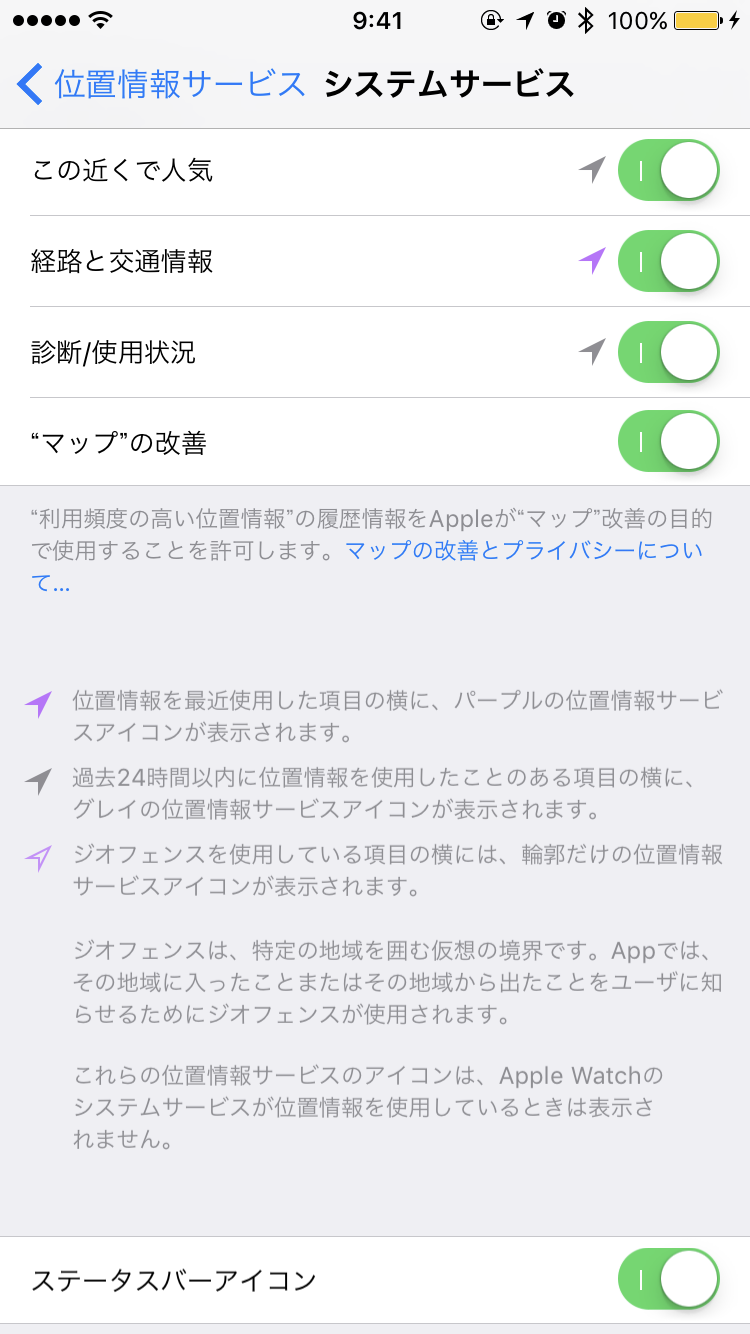Disable 経路と交通情報 toggle
Screen dimensions: 750x1334
pos(668,262)
